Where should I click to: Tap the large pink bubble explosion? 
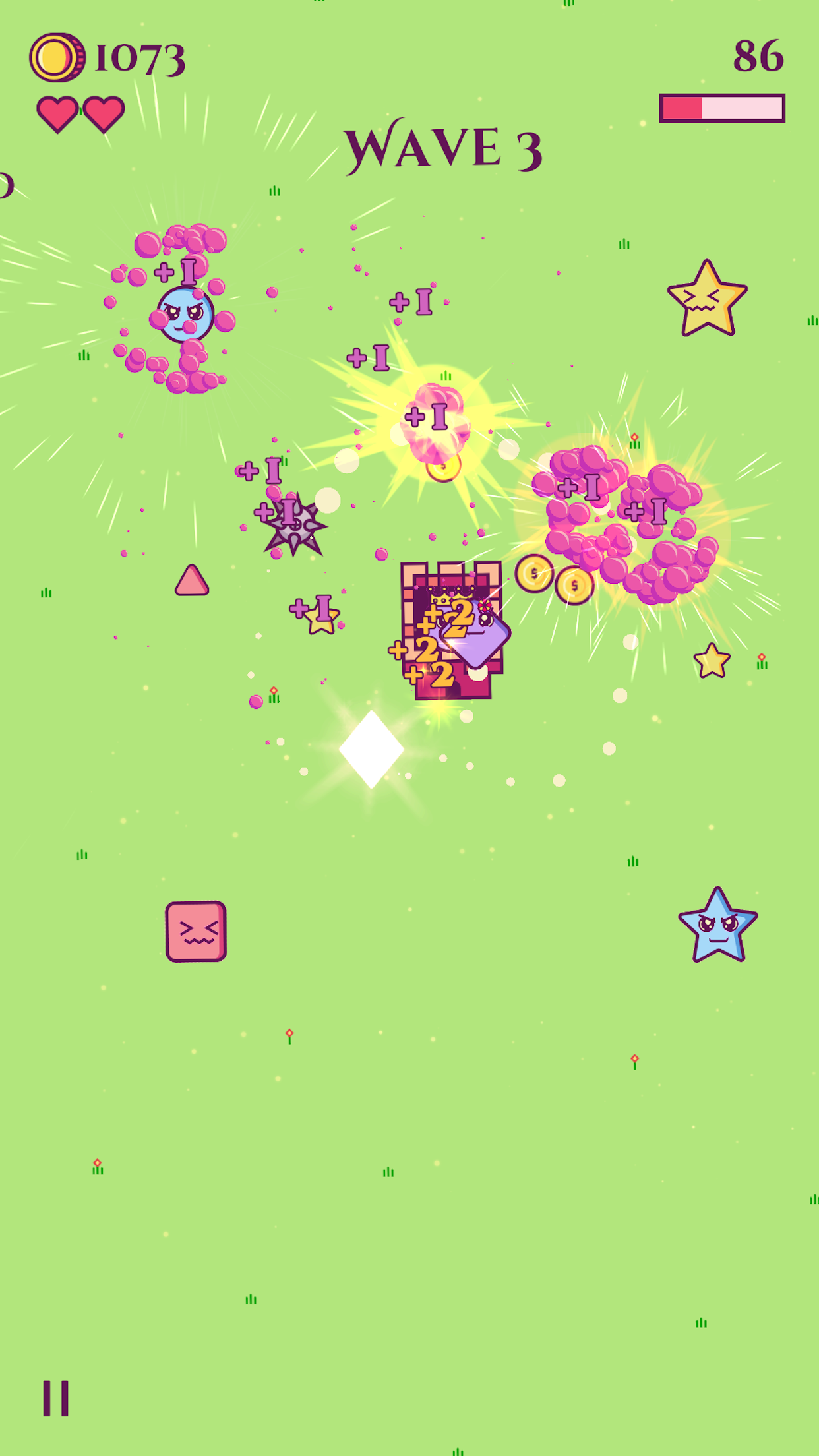626,521
